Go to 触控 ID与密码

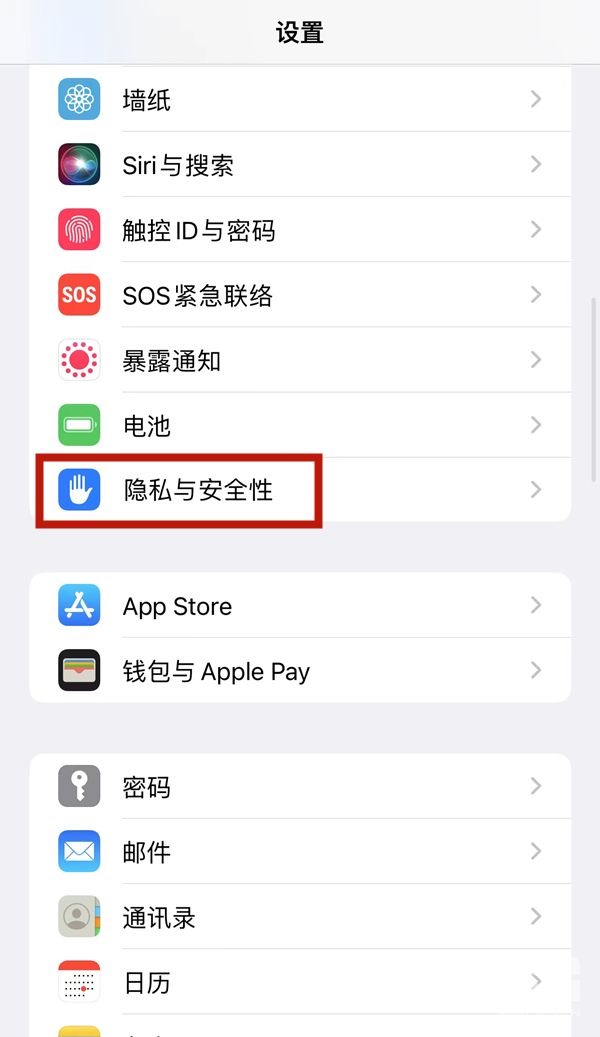click(x=300, y=229)
